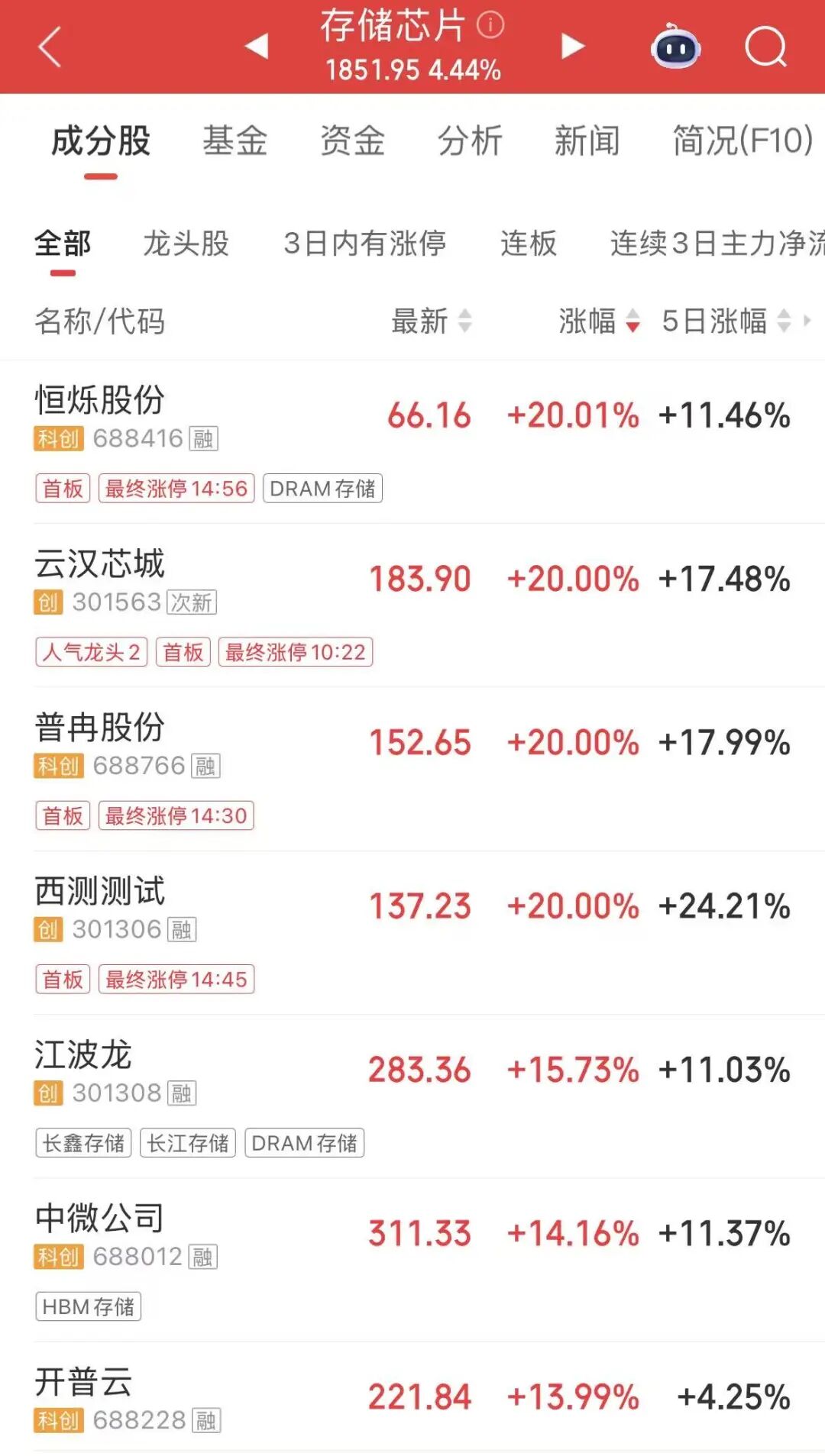Filter by 龙头股
Image resolution: width=825 pixels, height=1456 pixels.
pos(186,244)
